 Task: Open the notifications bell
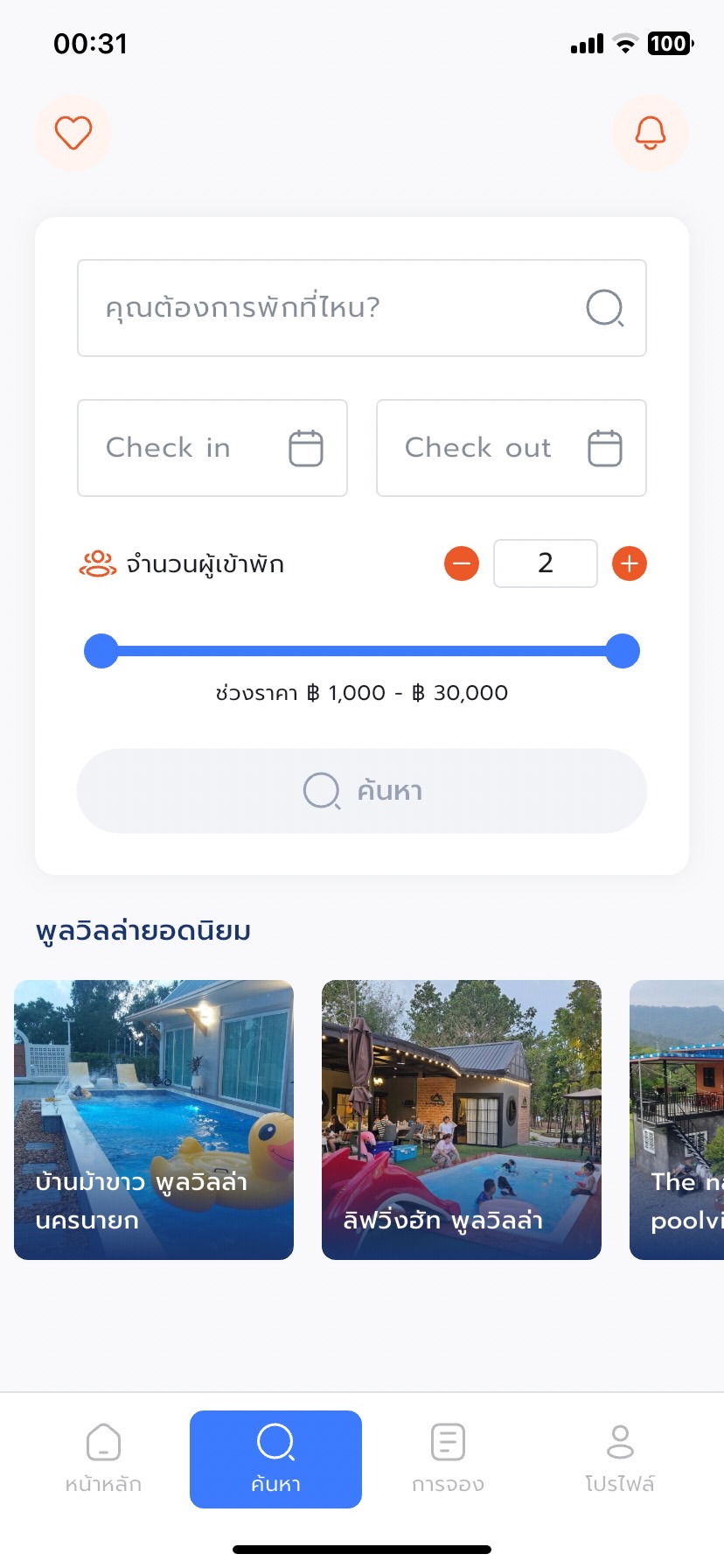[x=650, y=133]
